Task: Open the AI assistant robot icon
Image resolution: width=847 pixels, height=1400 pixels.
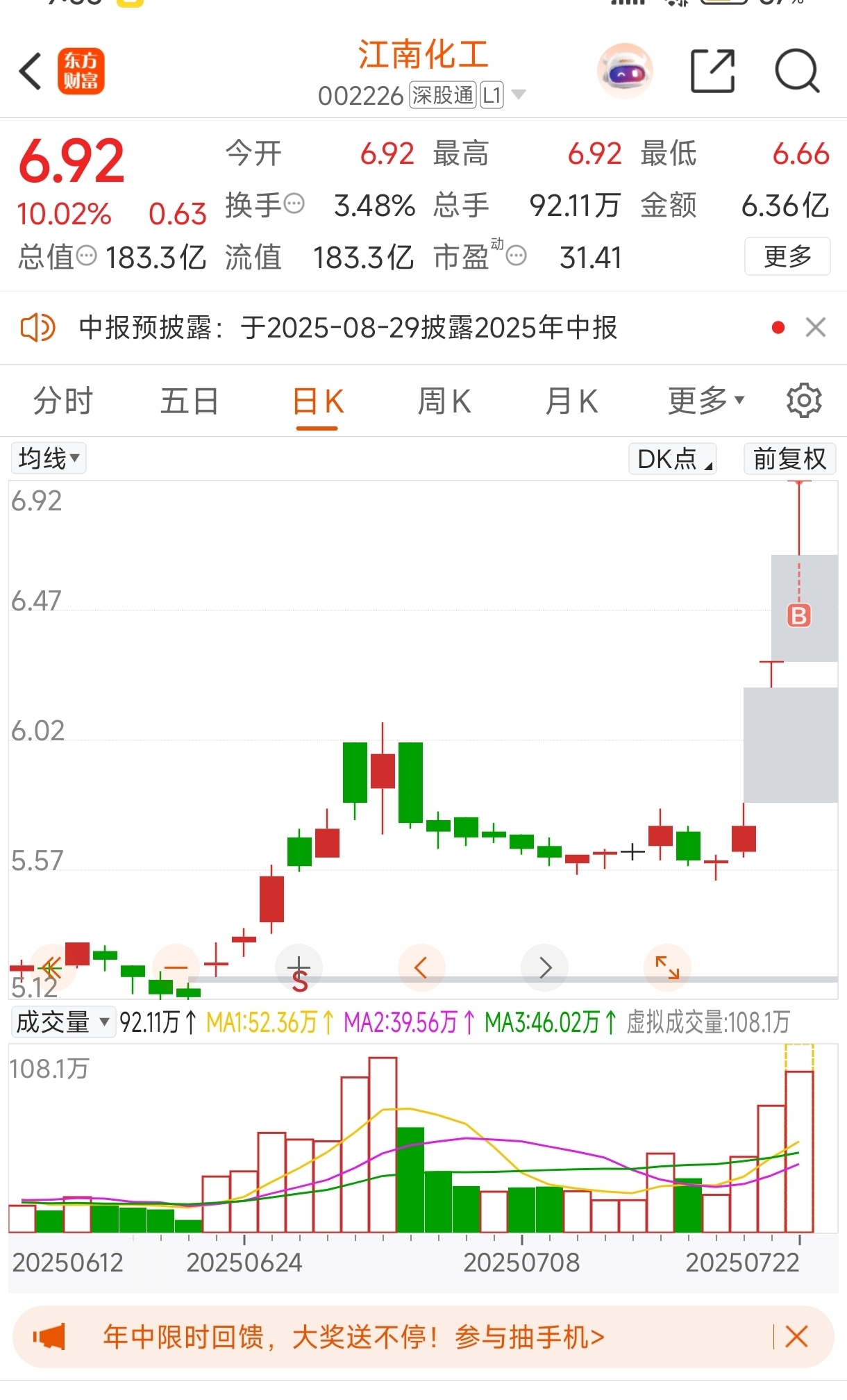Action: coord(625,71)
